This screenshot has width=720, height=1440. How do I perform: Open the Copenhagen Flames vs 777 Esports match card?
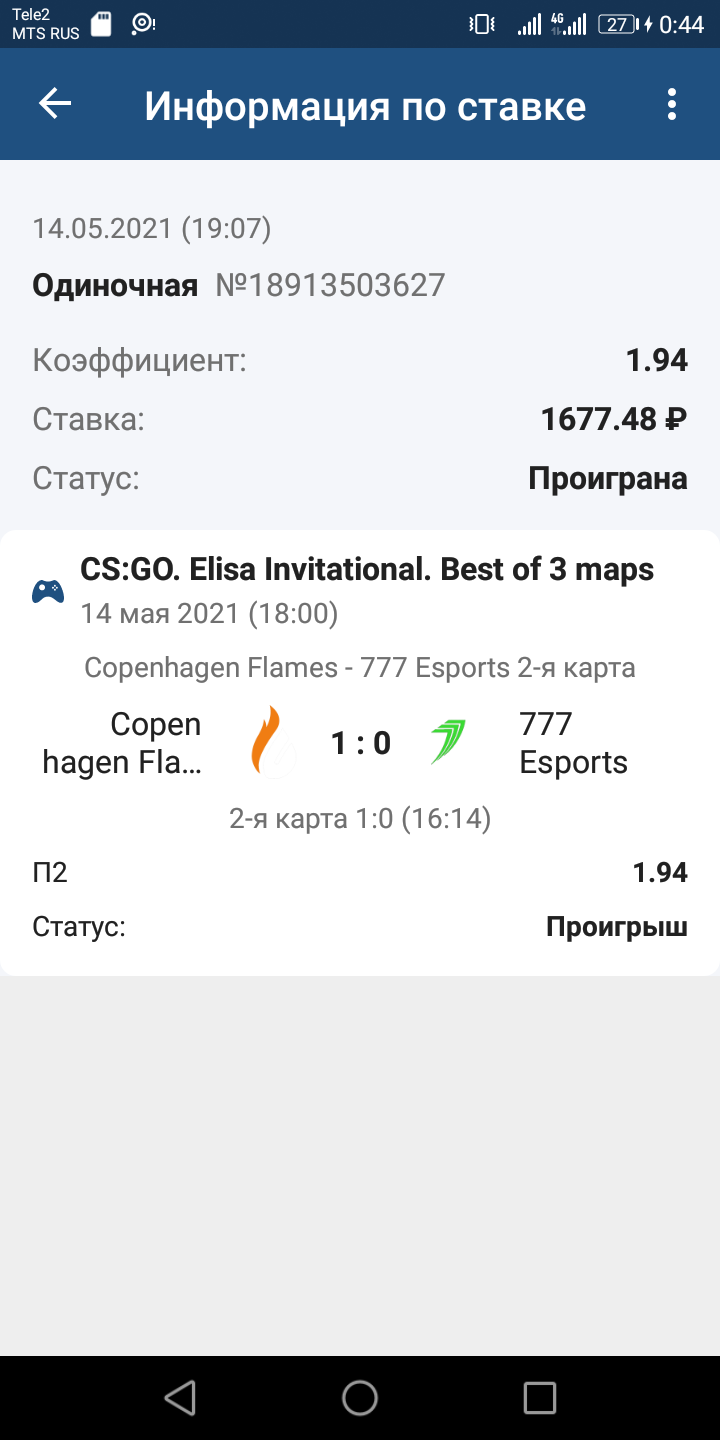[360, 744]
